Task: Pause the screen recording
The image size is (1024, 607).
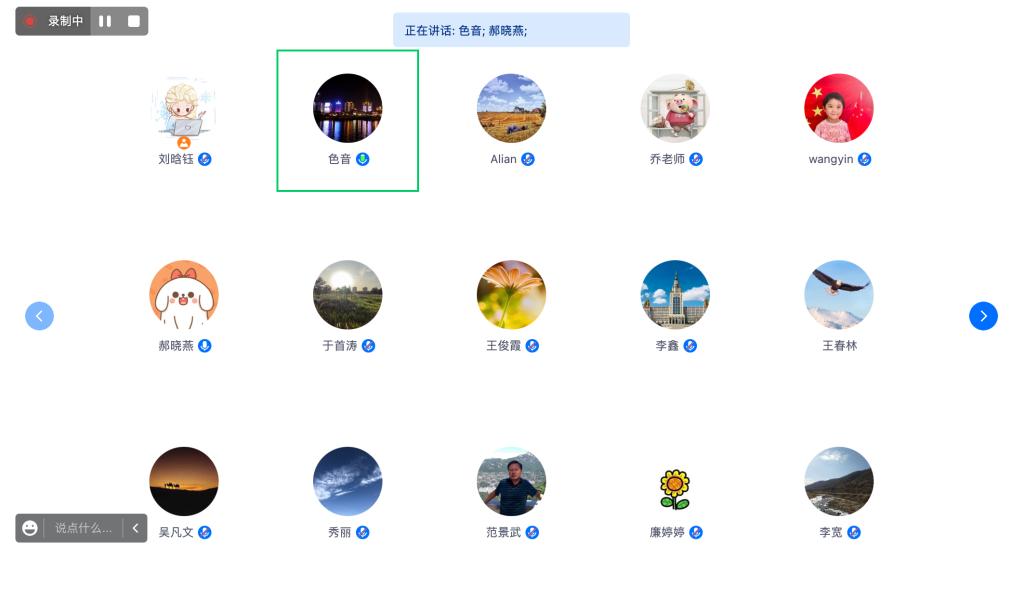Action: click(x=105, y=21)
